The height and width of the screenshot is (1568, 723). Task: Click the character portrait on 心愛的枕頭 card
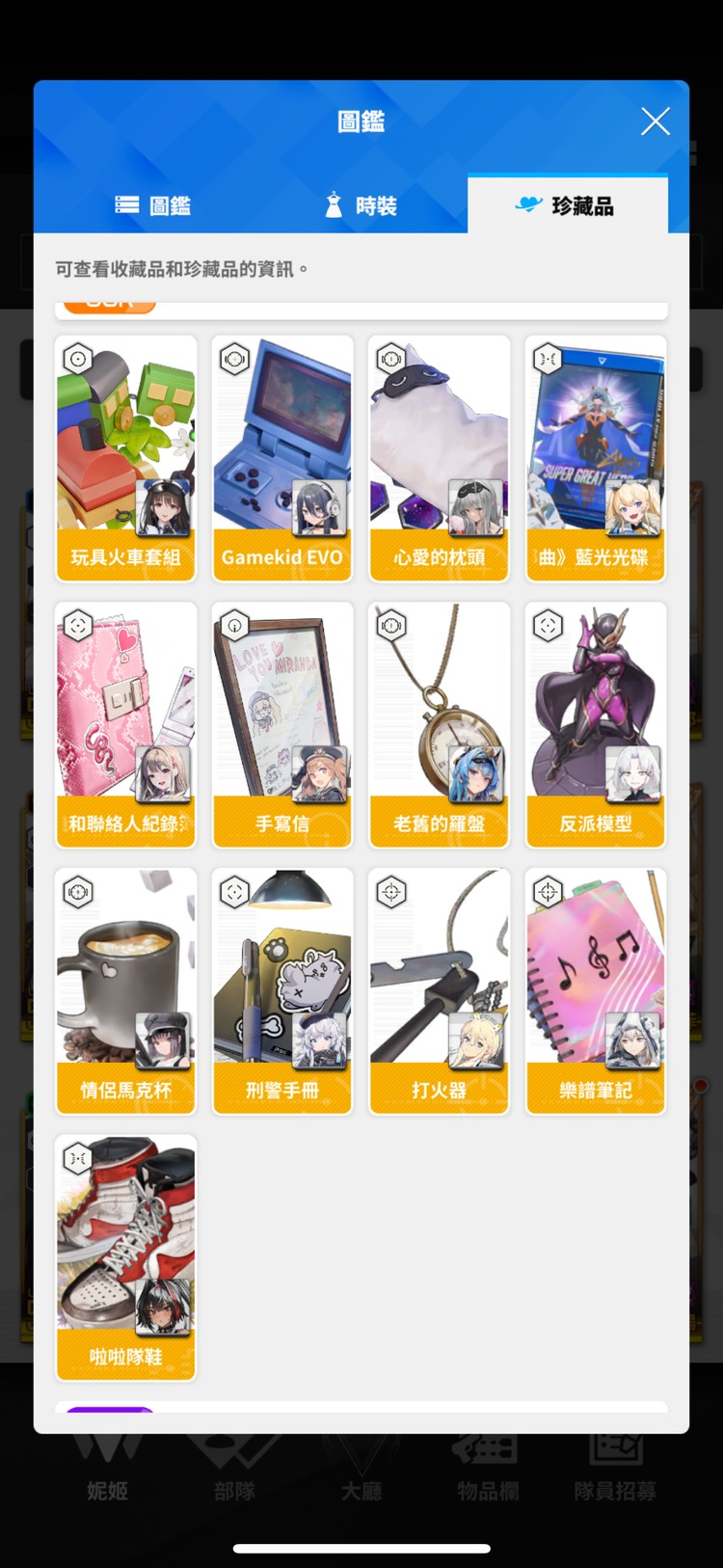click(x=473, y=508)
